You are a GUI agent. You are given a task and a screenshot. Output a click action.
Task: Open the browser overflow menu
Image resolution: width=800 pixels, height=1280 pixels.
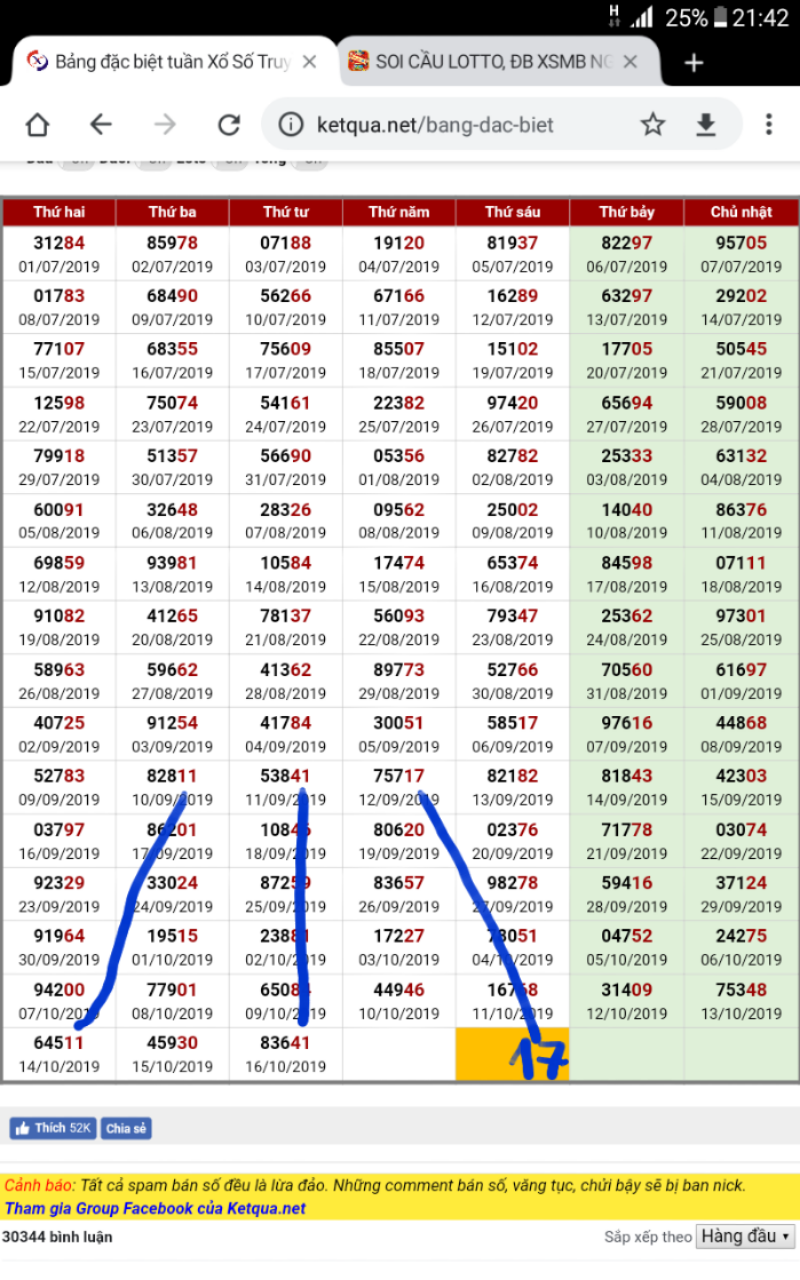[x=768, y=125]
